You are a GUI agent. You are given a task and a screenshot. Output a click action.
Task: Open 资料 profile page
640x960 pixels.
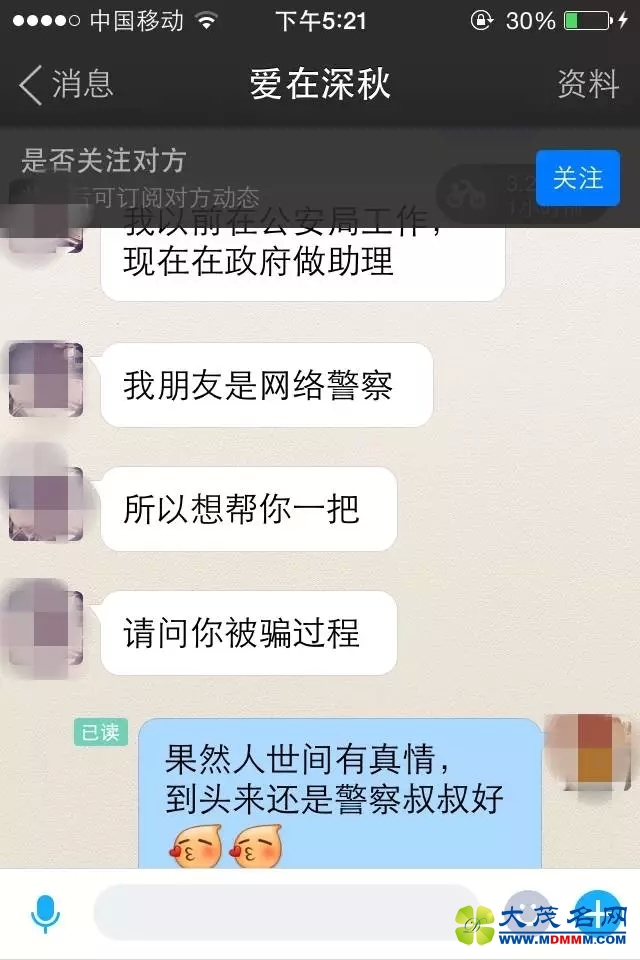(x=588, y=85)
